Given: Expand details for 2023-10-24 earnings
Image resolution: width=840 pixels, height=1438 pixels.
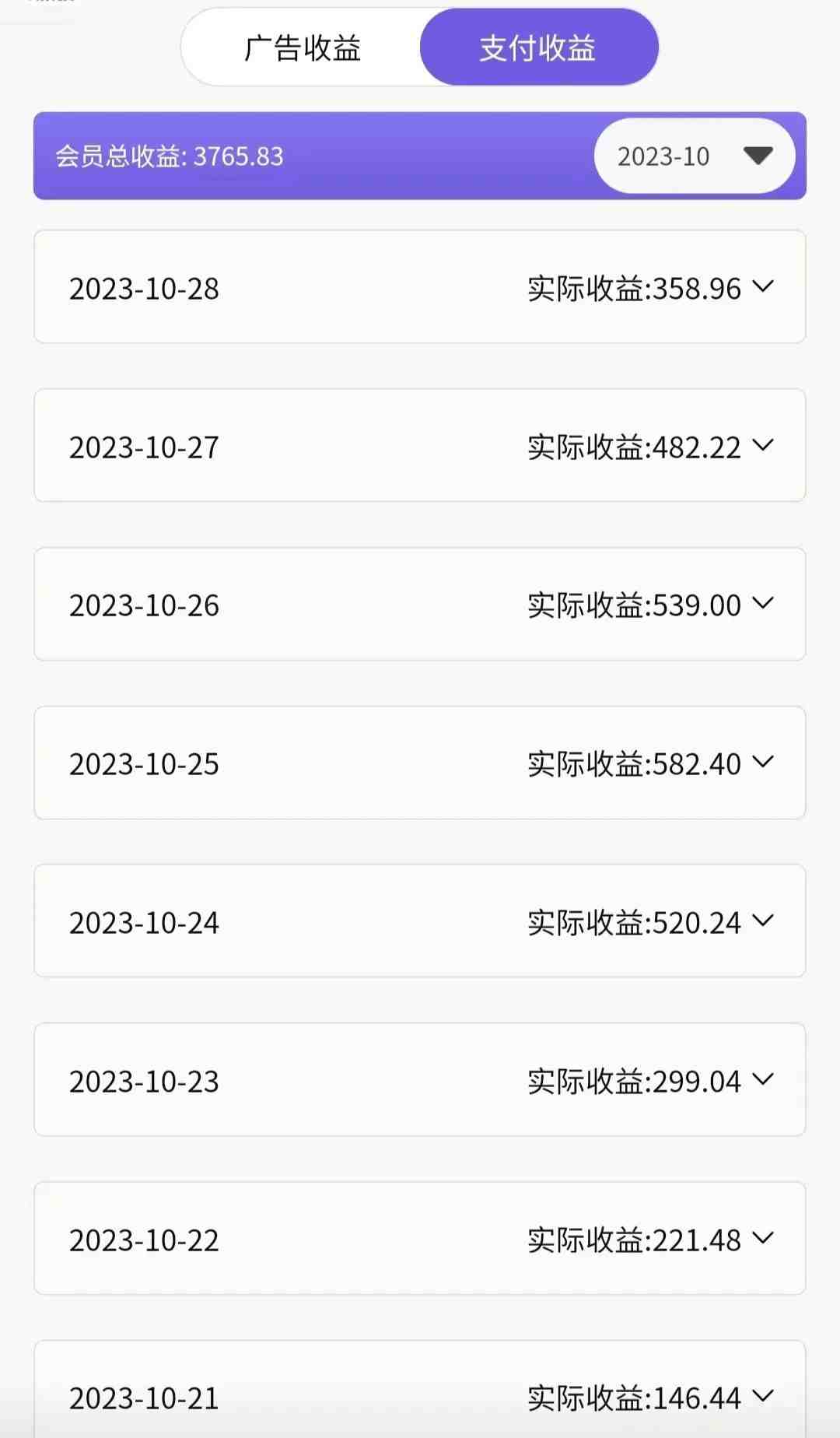Looking at the screenshot, I should click(765, 922).
